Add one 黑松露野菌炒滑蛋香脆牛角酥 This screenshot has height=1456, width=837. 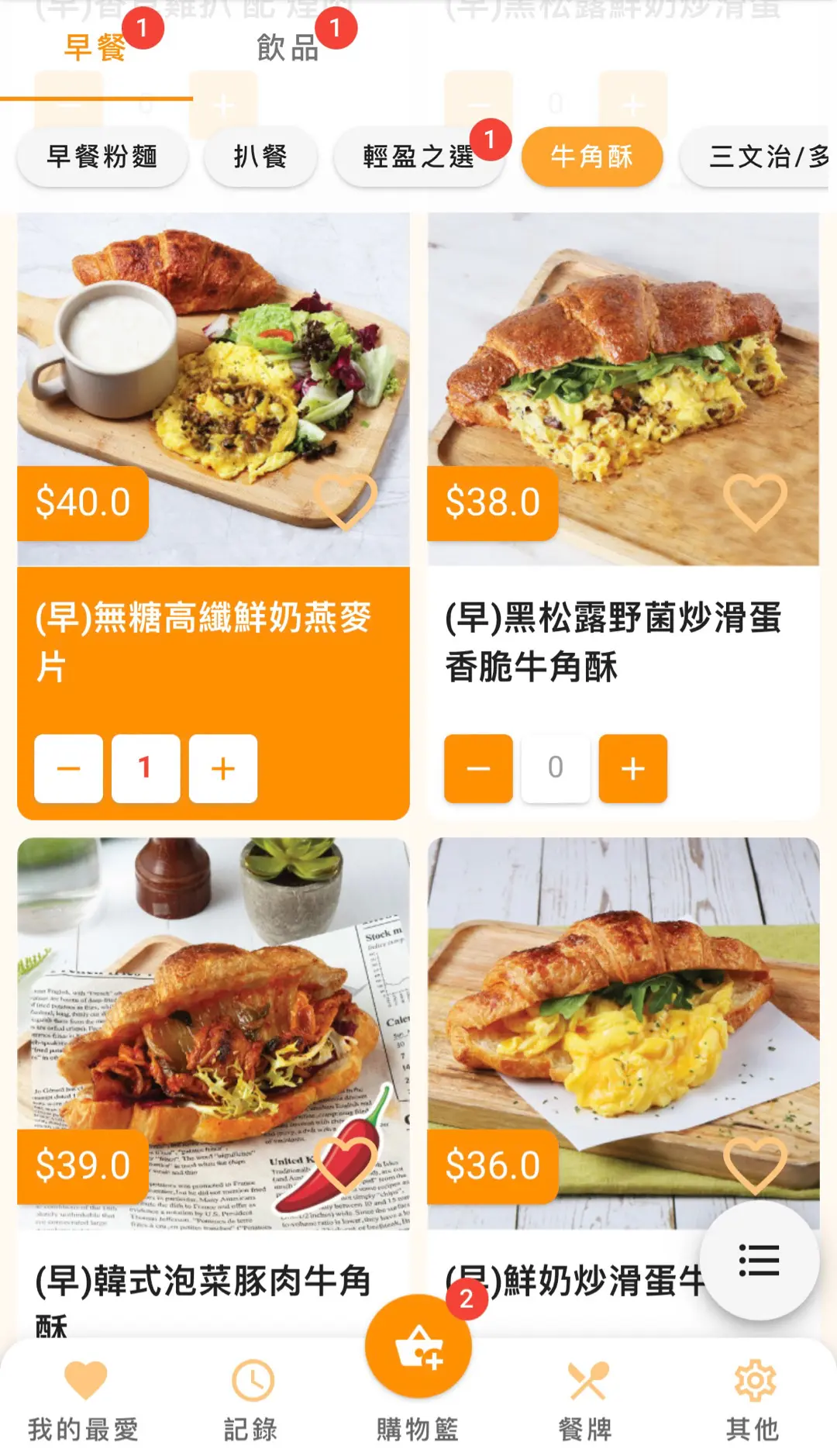(633, 768)
